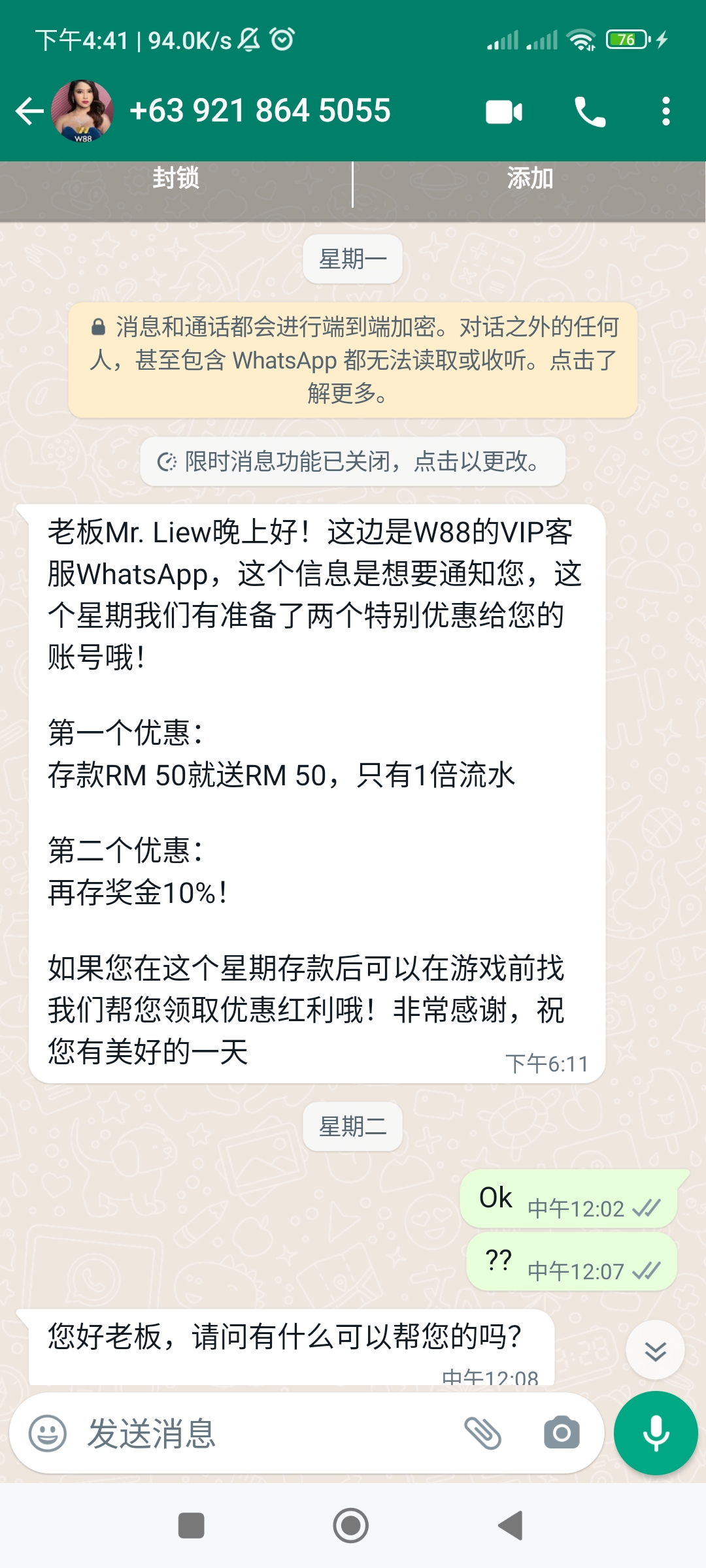The image size is (706, 1568).
Task: Open the overflow menu
Action: [665, 112]
